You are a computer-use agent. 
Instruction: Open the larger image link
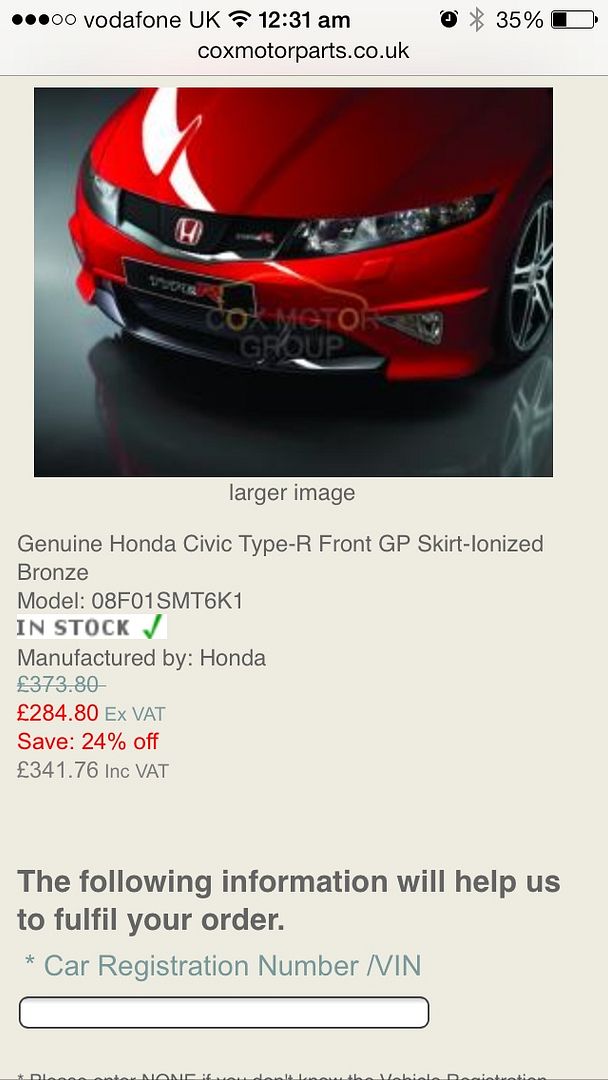click(x=292, y=493)
